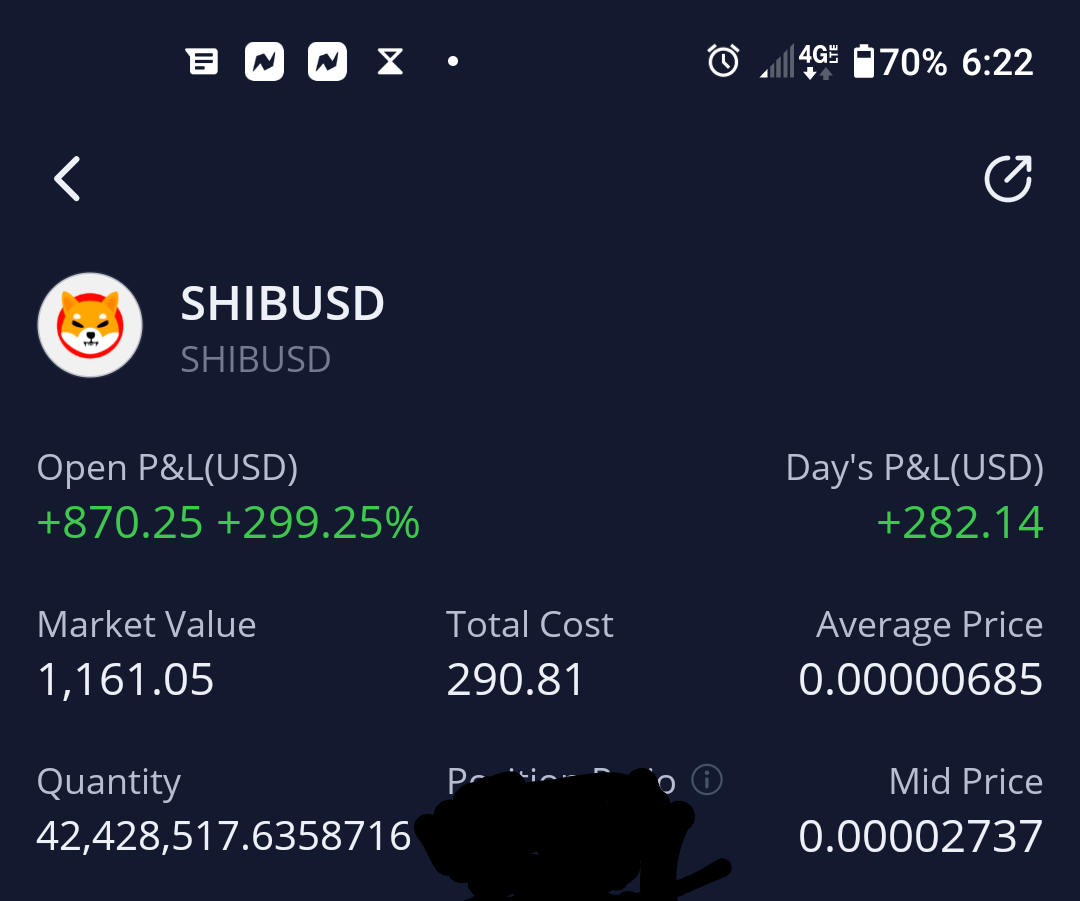Open the Position Ratio info icon

coord(707,779)
